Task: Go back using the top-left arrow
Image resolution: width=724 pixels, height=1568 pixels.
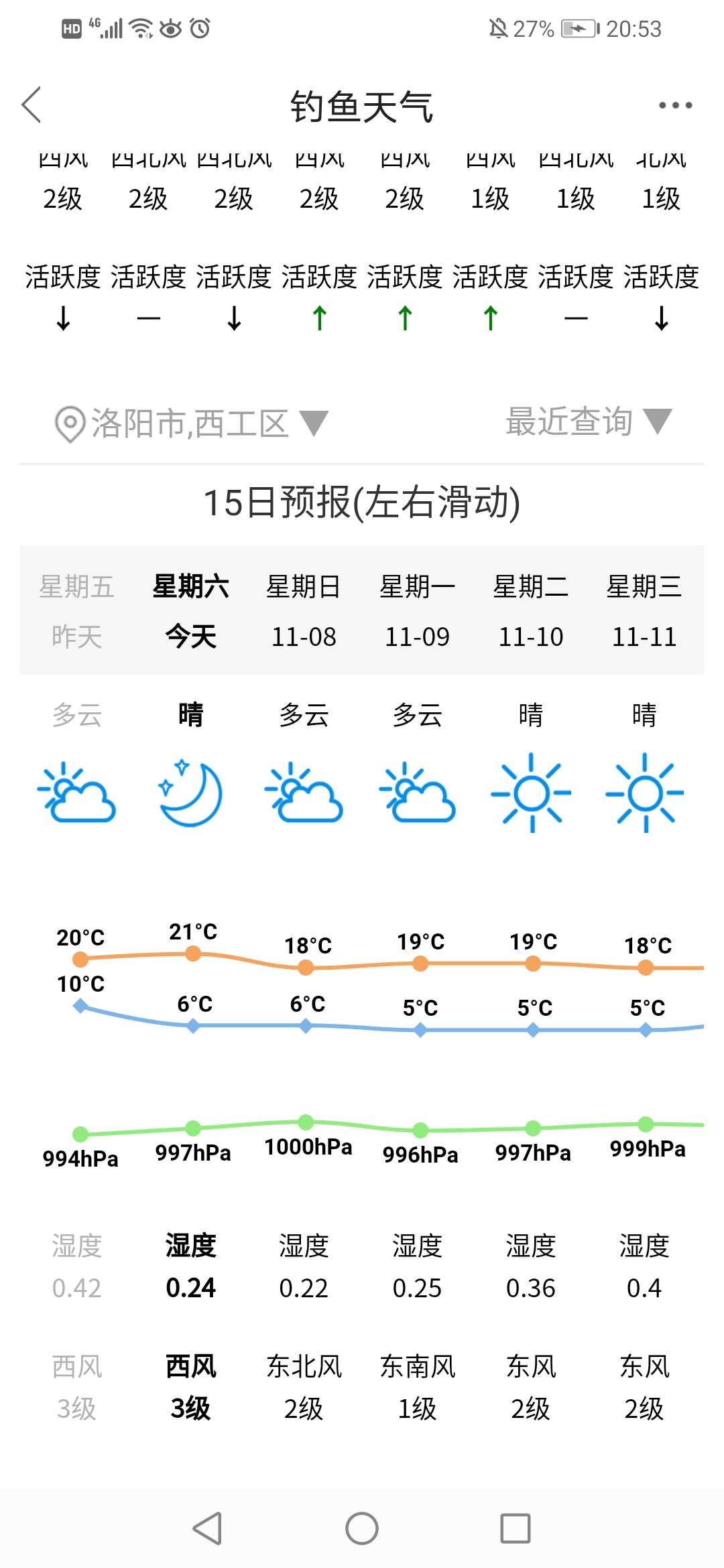Action: tap(32, 105)
